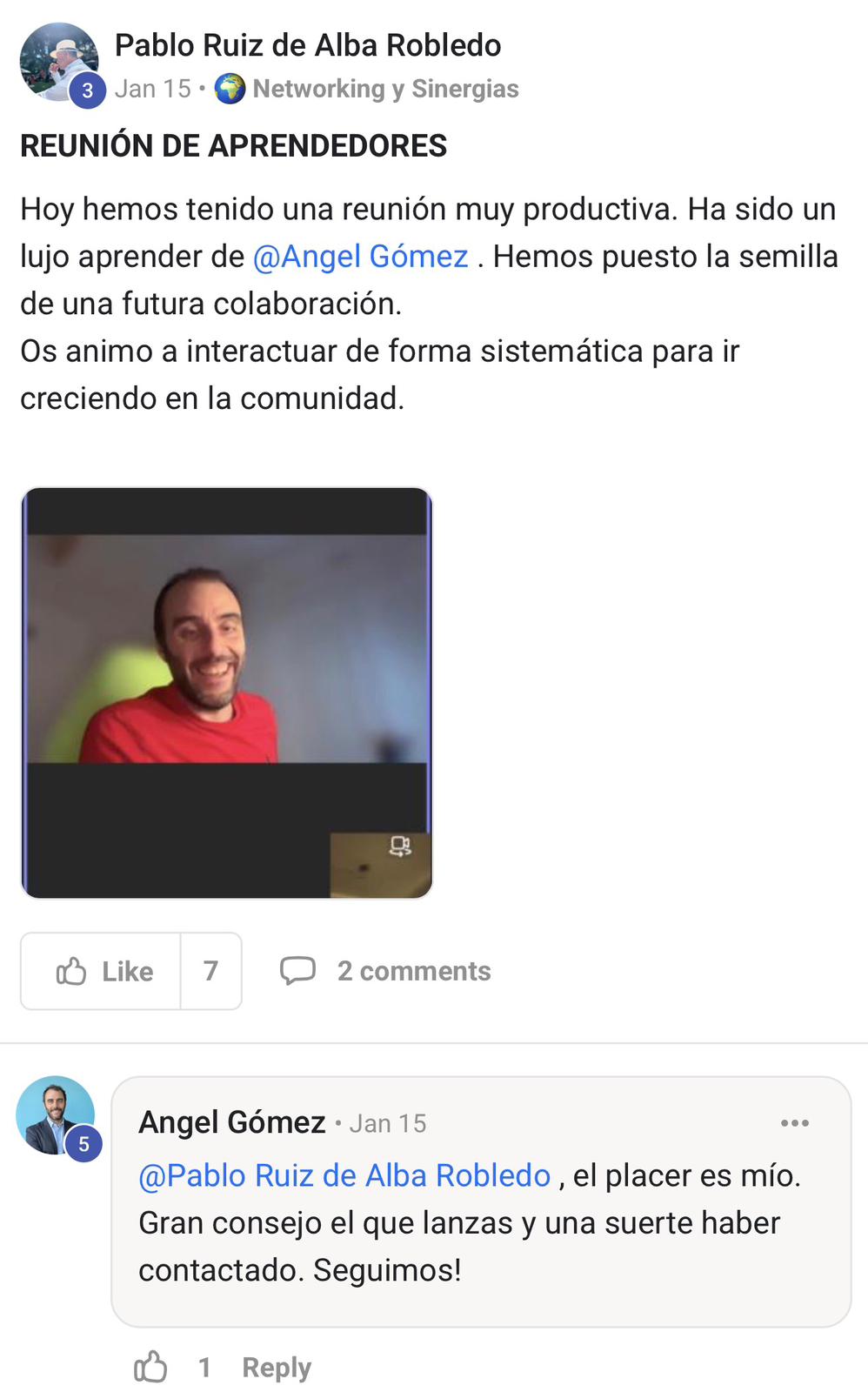View the 2 comments on the post
The width and height of the screenshot is (868, 1392).
tap(413, 970)
